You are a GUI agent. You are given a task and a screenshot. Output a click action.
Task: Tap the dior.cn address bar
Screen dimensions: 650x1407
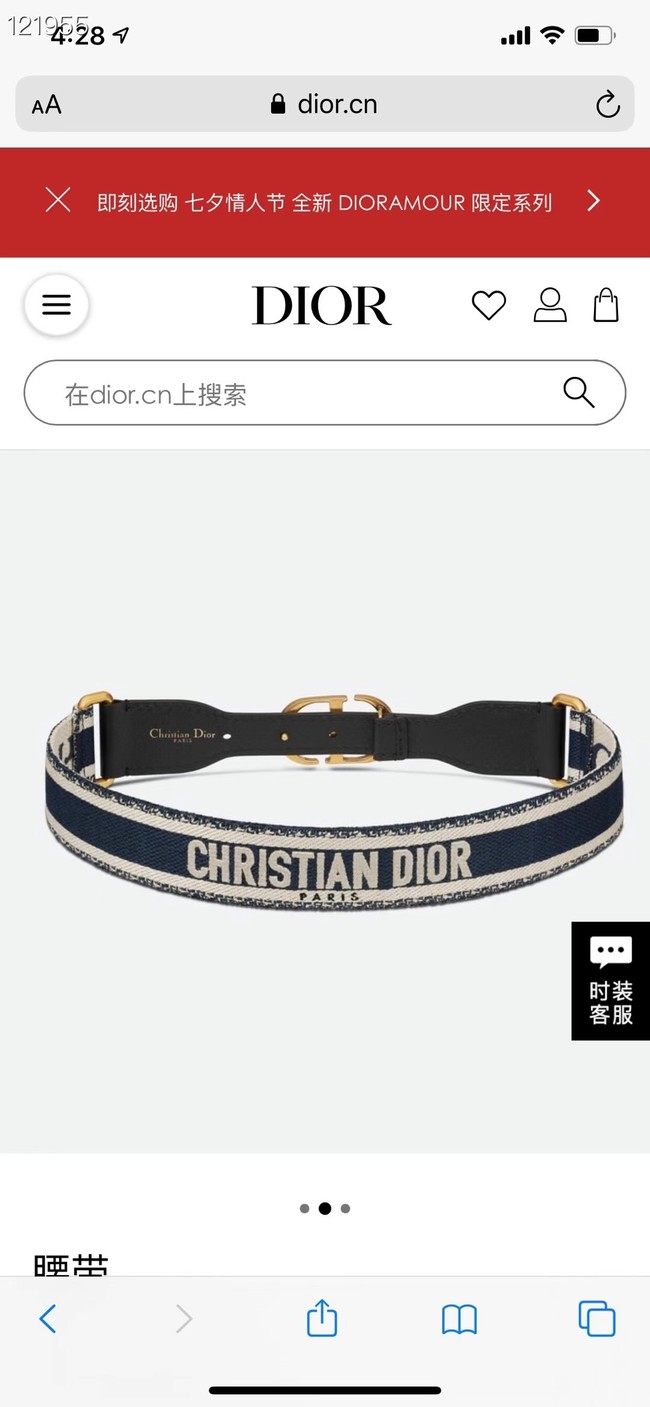325,104
